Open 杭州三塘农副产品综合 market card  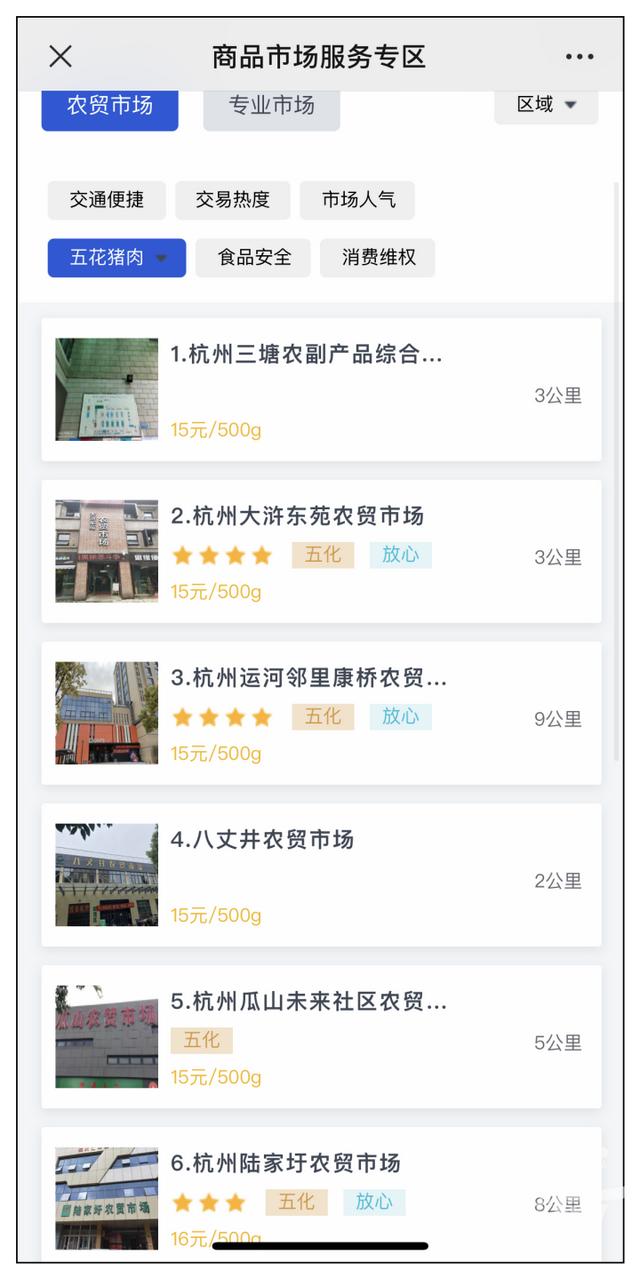pos(321,390)
